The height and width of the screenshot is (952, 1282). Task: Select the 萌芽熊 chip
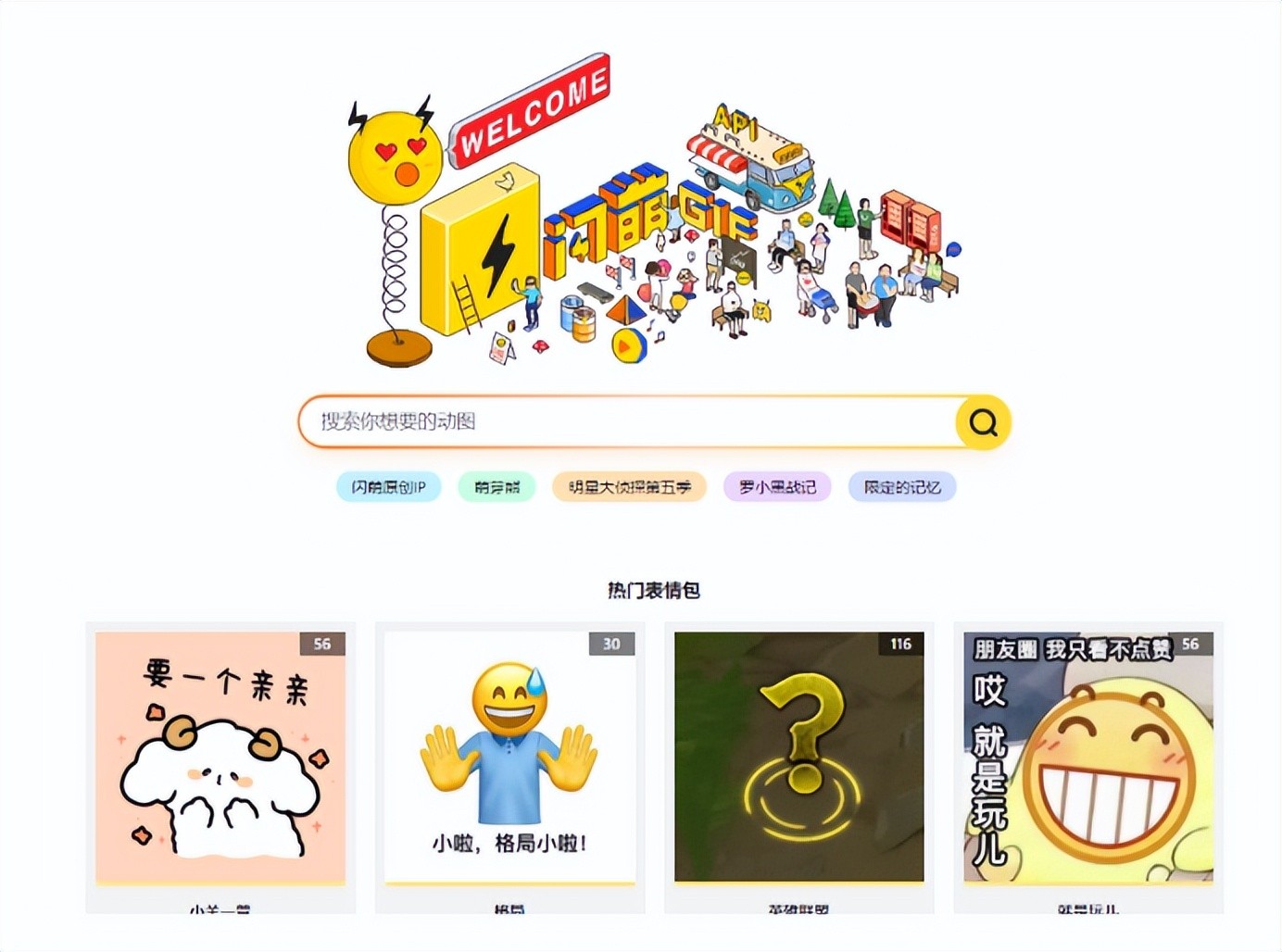(x=496, y=487)
